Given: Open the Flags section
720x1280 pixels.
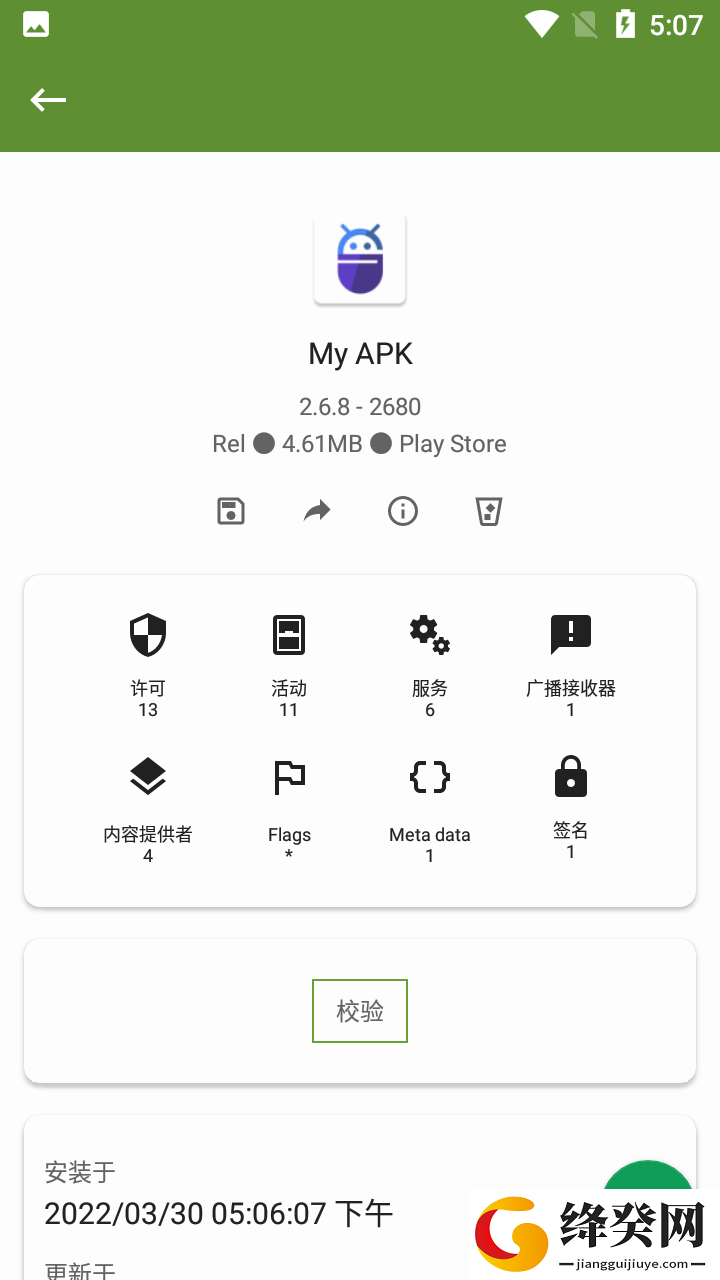Looking at the screenshot, I should [x=289, y=810].
